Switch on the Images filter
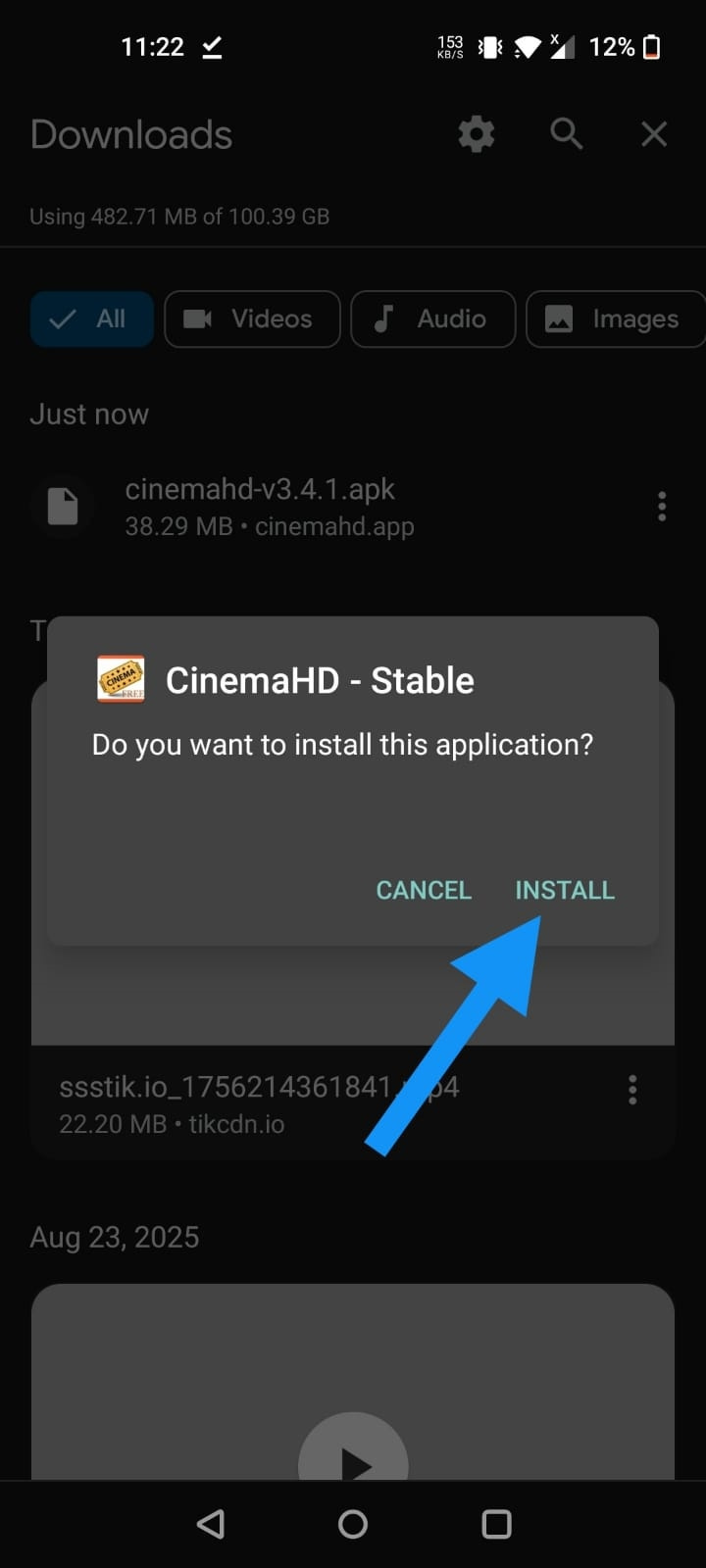 pos(615,318)
